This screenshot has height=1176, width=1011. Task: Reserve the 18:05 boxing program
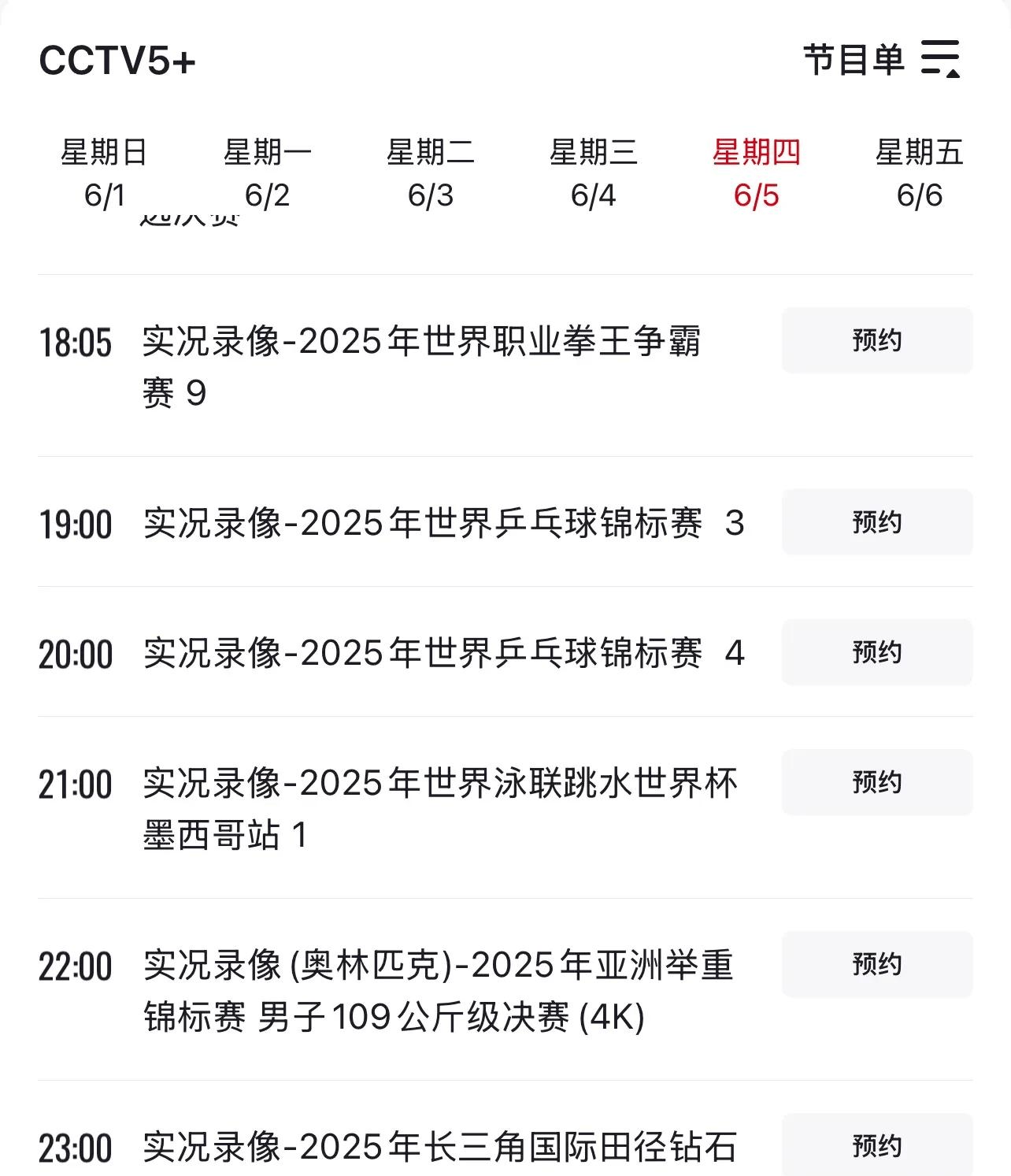pyautogui.click(x=876, y=340)
